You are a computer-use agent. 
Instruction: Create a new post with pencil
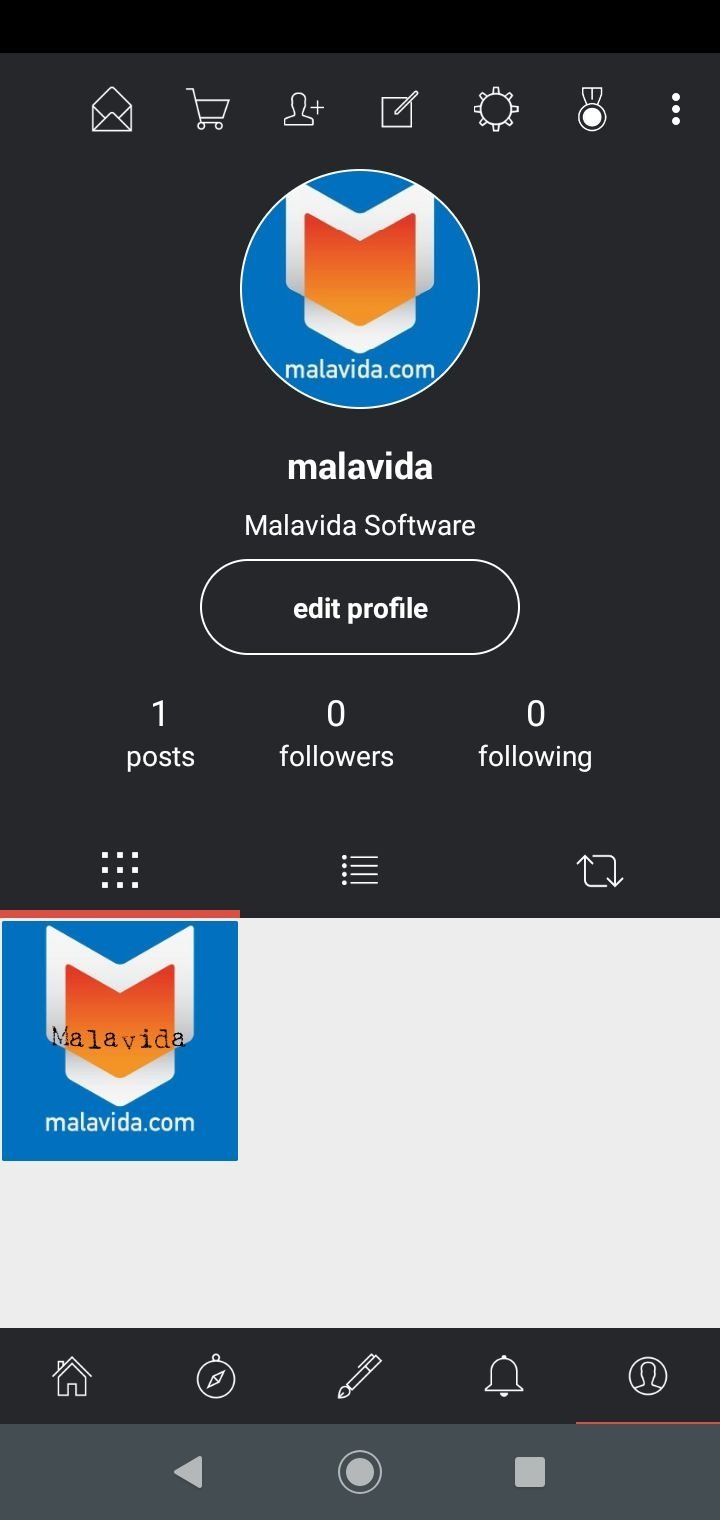click(360, 1376)
